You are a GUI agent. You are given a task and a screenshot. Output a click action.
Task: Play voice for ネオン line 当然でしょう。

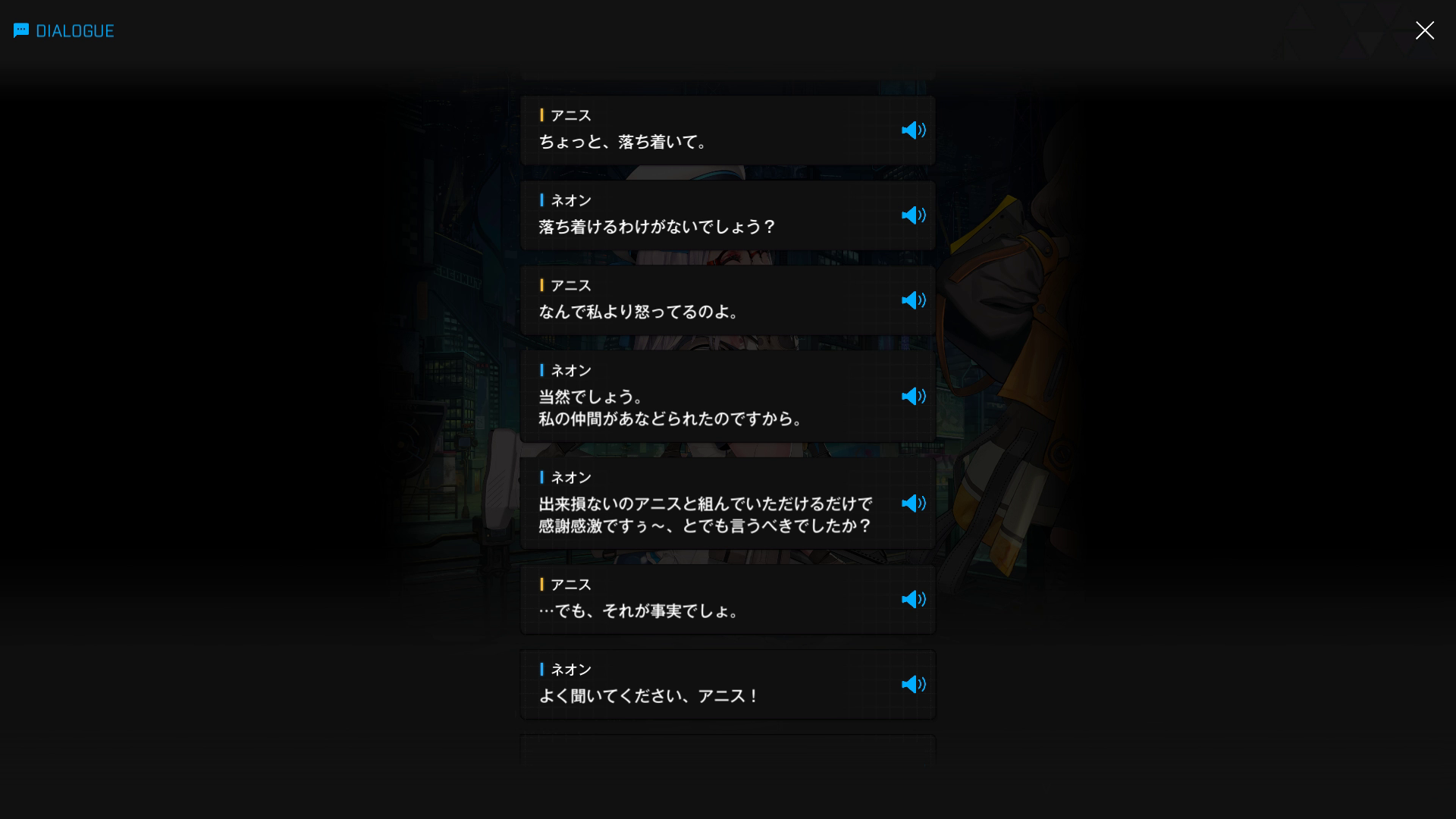point(913,397)
